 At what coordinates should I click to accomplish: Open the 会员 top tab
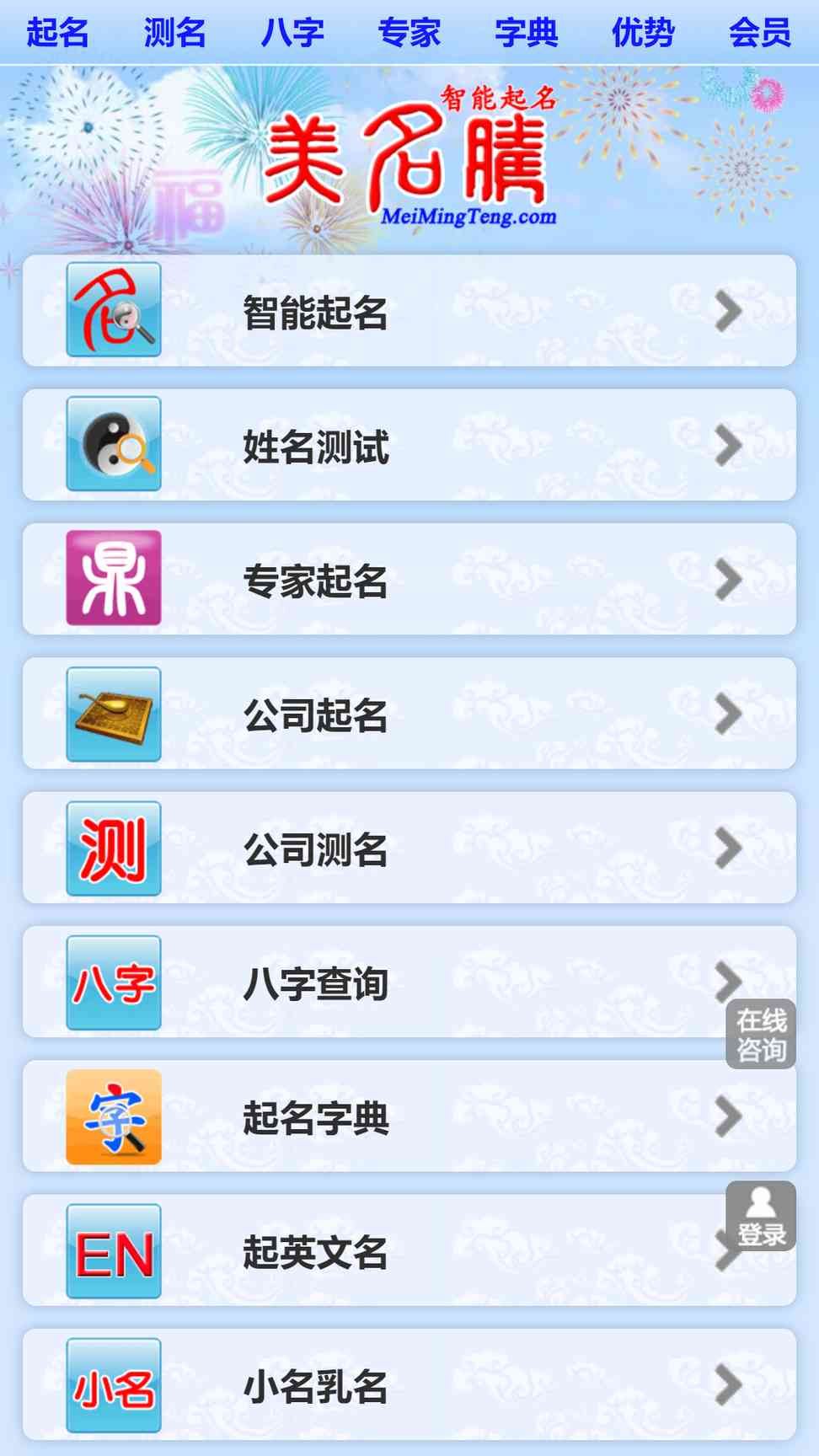pyautogui.click(x=760, y=33)
